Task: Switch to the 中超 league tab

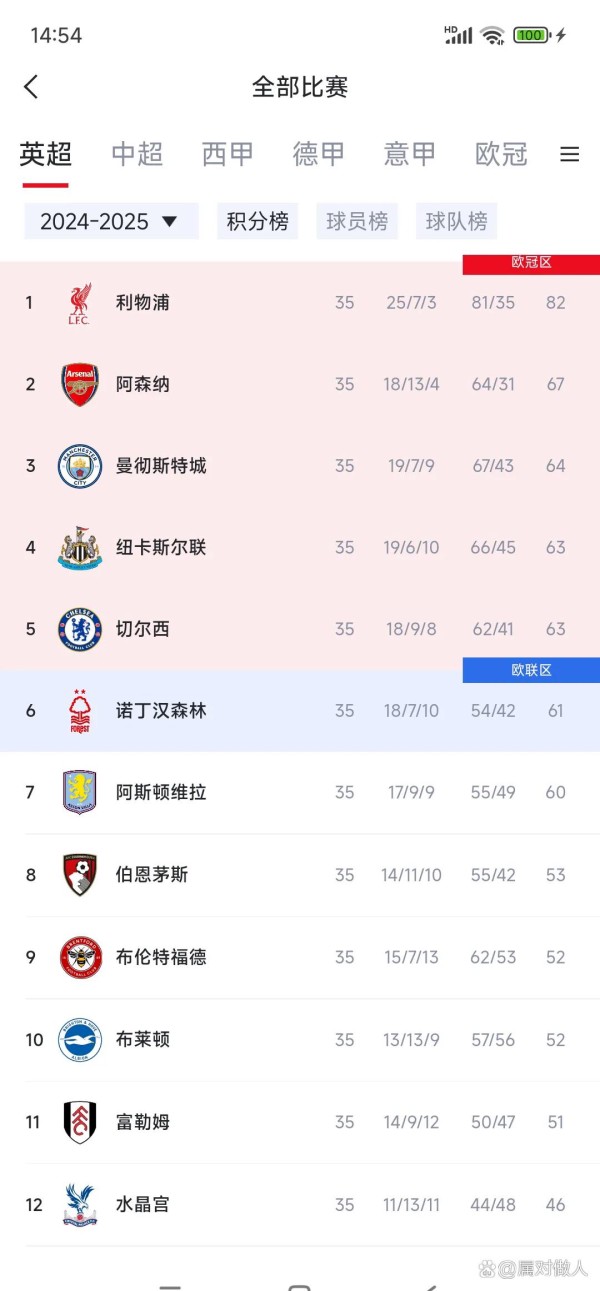Action: [137, 154]
